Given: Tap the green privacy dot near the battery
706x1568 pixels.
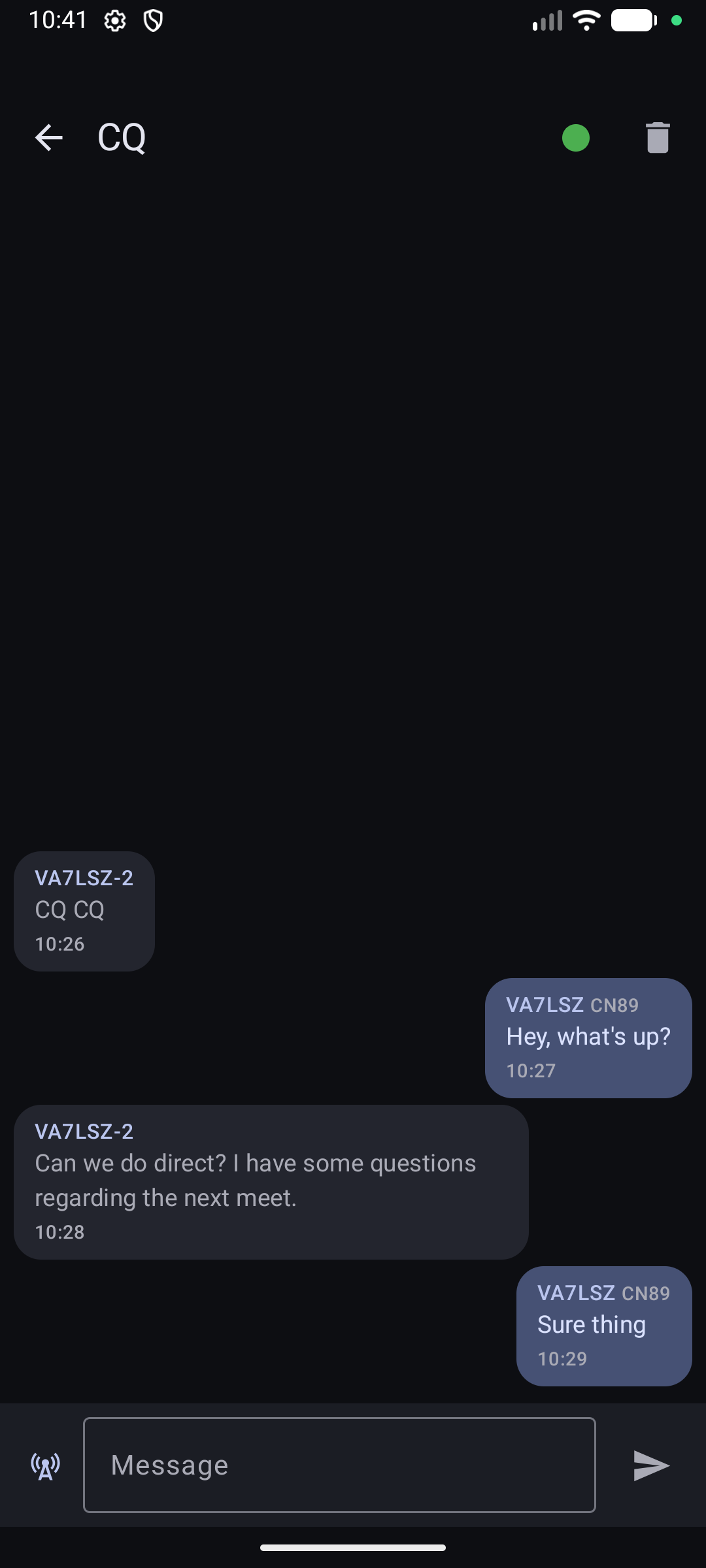Looking at the screenshot, I should click(677, 22).
